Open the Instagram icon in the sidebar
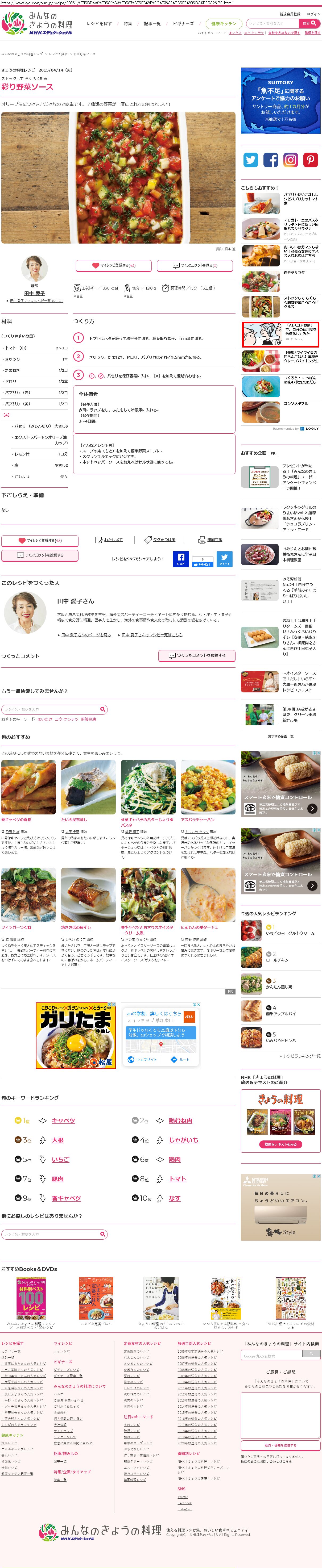Screen dimensions: 322x1568 [290, 160]
